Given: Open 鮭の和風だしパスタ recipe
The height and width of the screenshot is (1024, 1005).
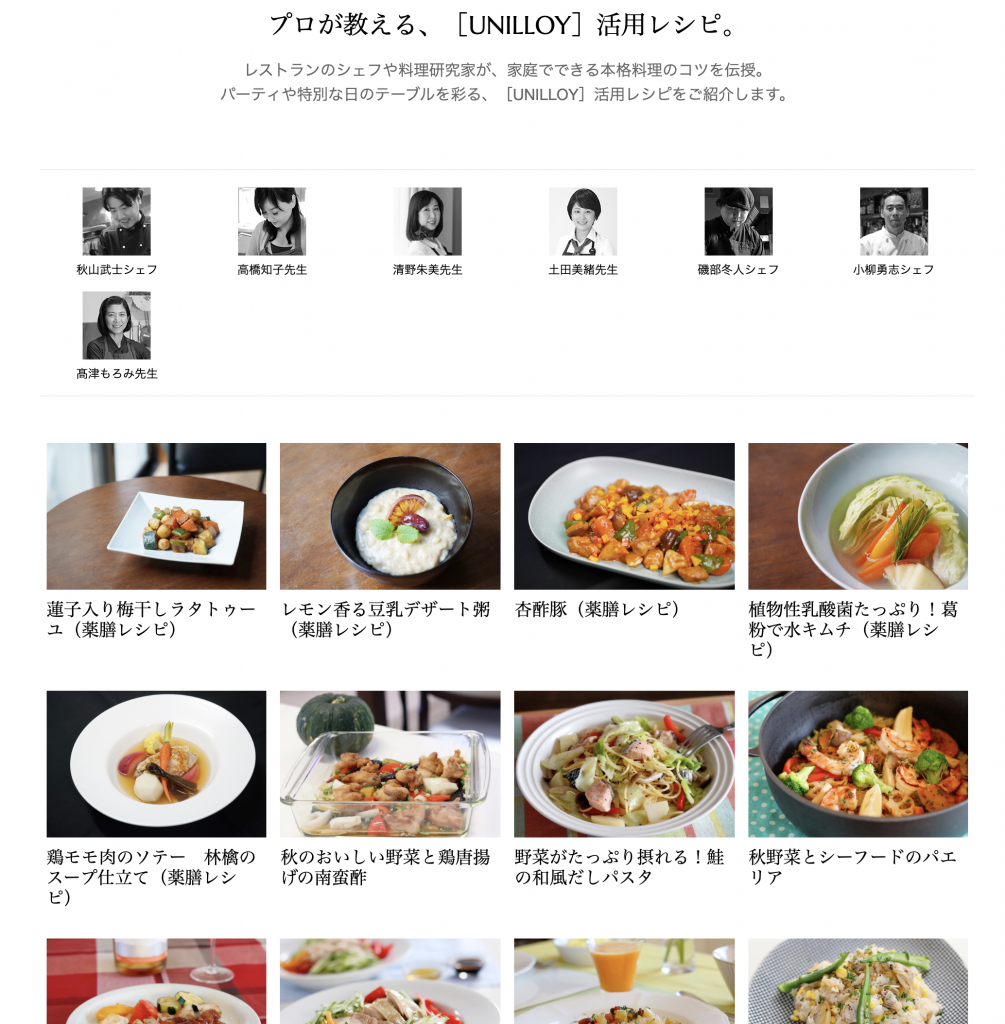Looking at the screenshot, I should coord(624,764).
